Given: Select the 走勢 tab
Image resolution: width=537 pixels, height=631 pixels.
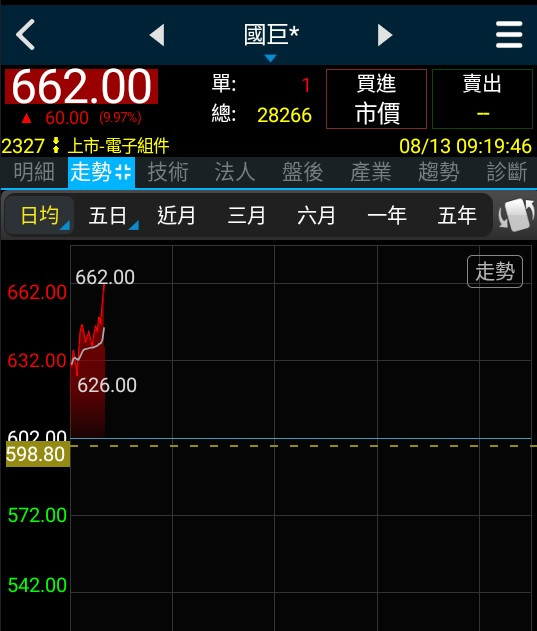Looking at the screenshot, I should tap(101, 172).
